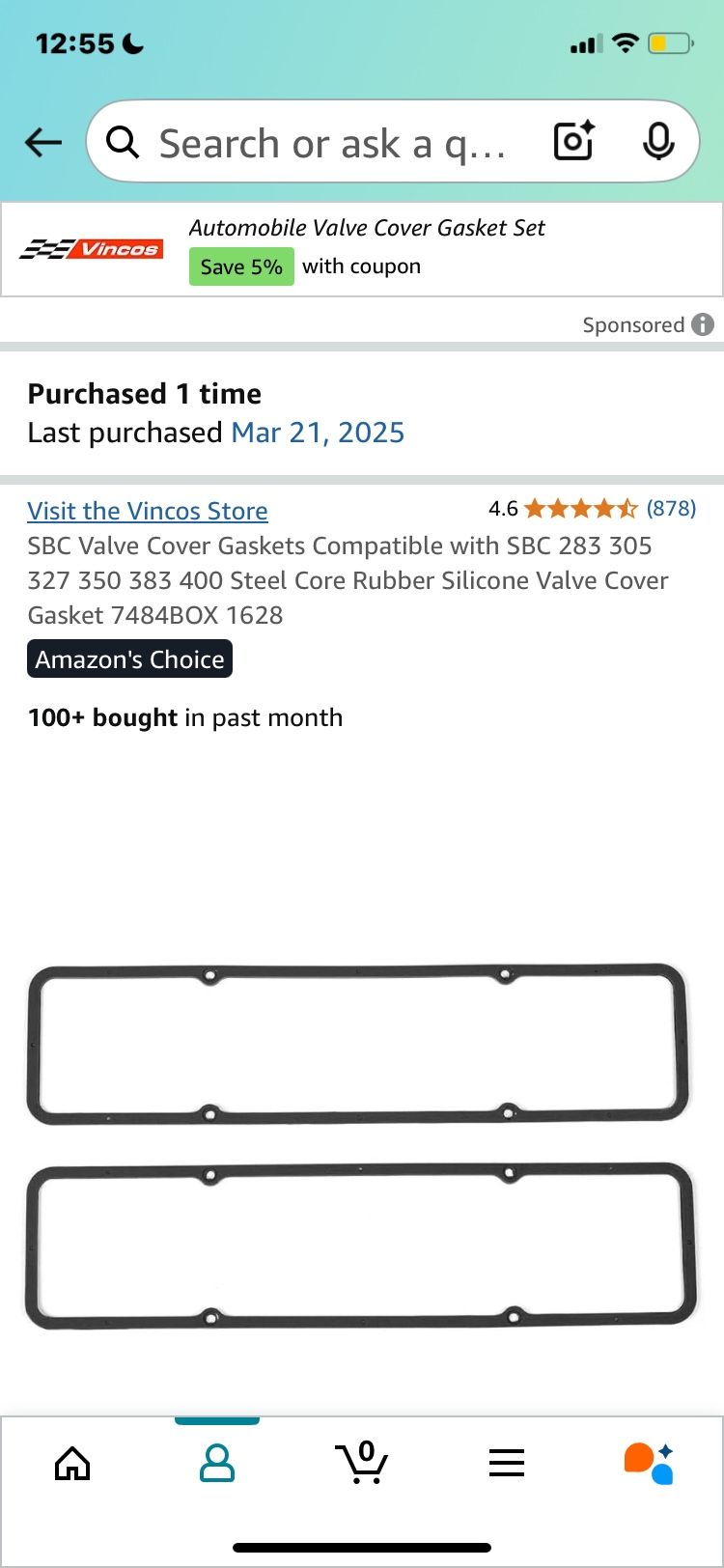Viewport: 724px width, 1568px height.
Task: Open the account profile tab
Action: pyautogui.click(x=217, y=1464)
